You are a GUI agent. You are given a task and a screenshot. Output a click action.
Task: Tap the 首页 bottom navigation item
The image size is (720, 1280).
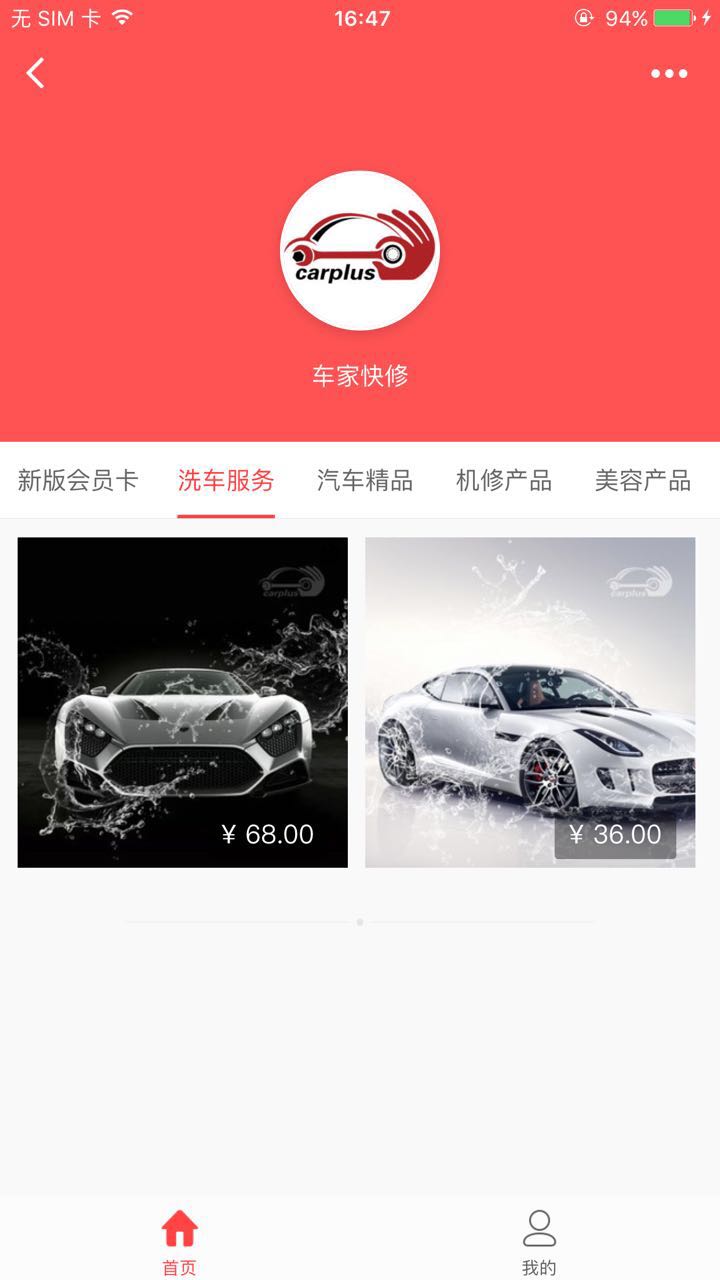point(180,1241)
